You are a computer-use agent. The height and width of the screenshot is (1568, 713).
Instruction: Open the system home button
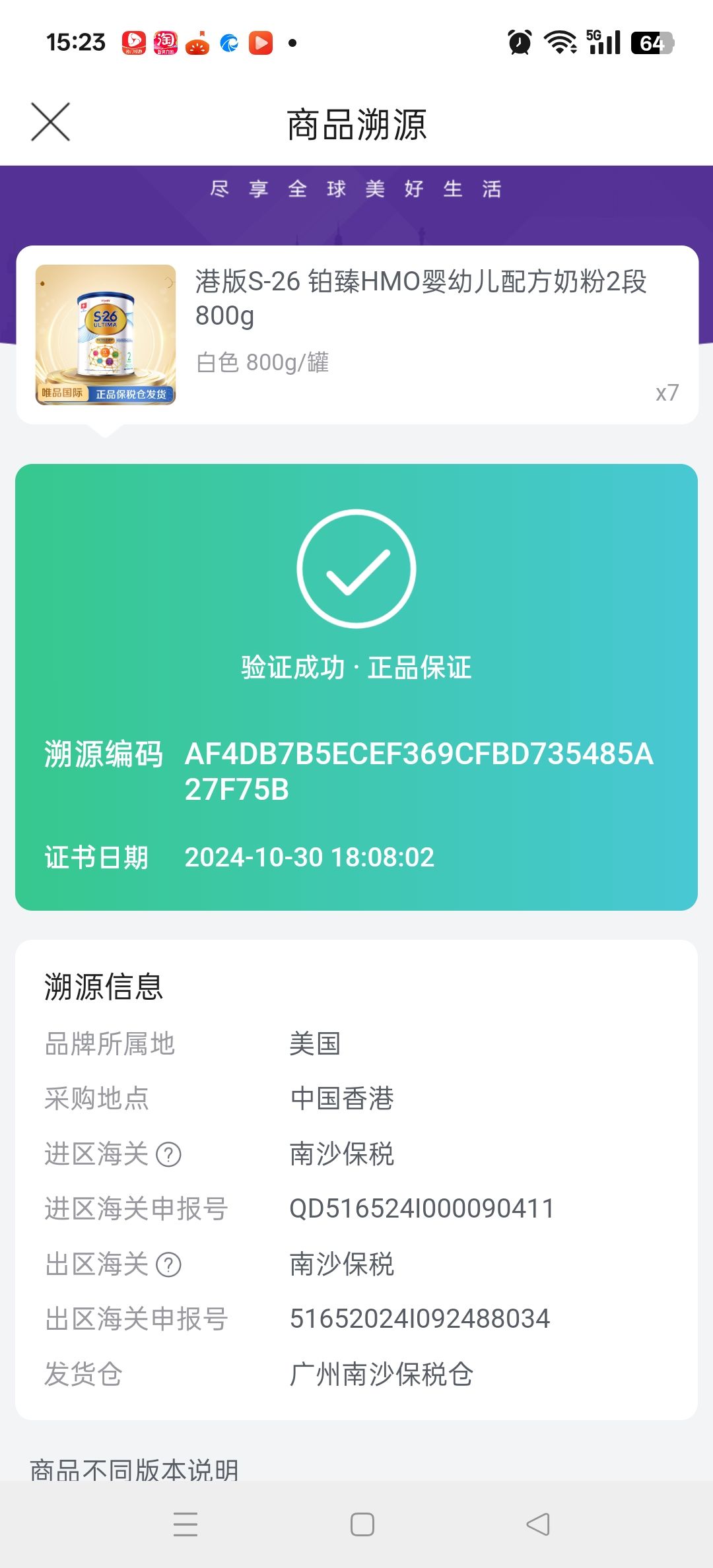pos(362,1524)
